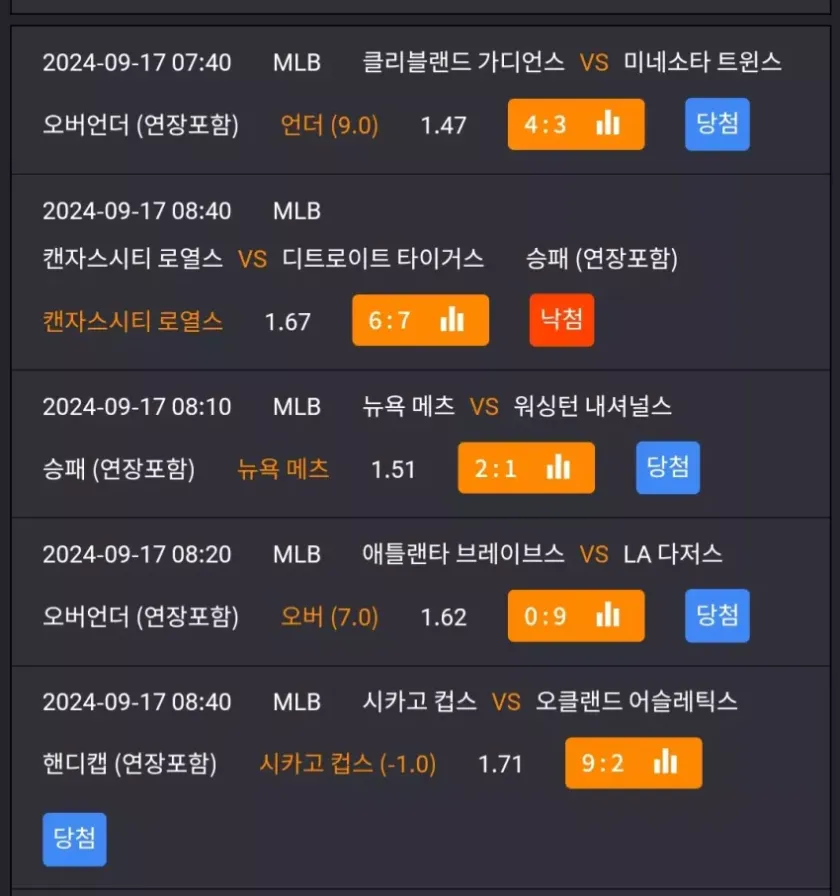Image resolution: width=840 pixels, height=896 pixels.
Task: Tap the 9:2 score stats for the Chicago Cubs game
Action: pyautogui.click(x=633, y=764)
